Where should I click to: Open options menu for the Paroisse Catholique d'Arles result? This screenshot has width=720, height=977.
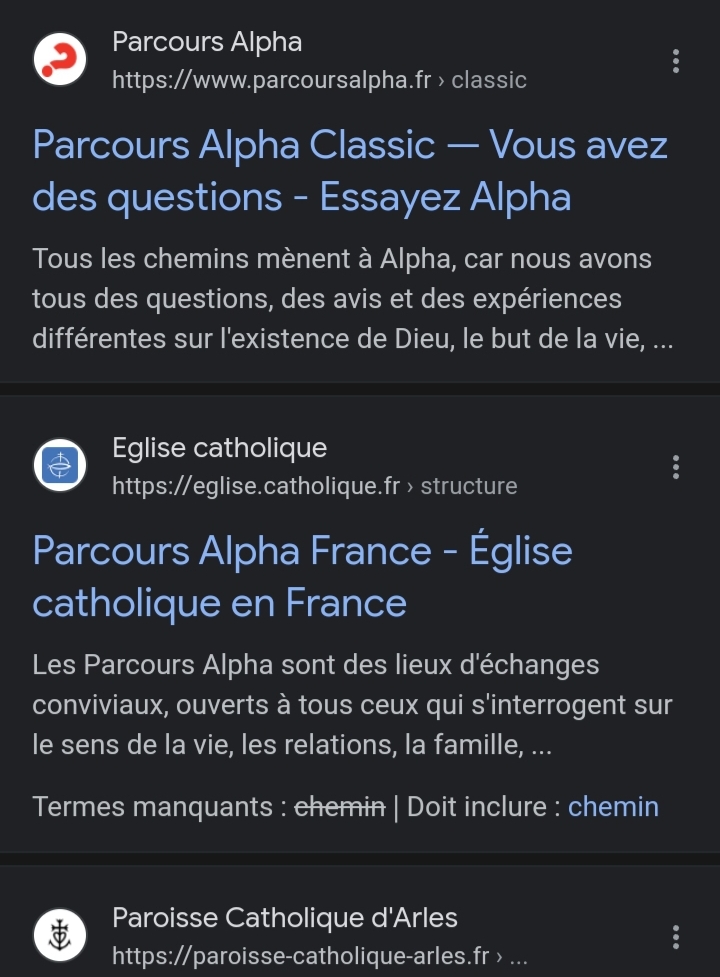pos(676,937)
